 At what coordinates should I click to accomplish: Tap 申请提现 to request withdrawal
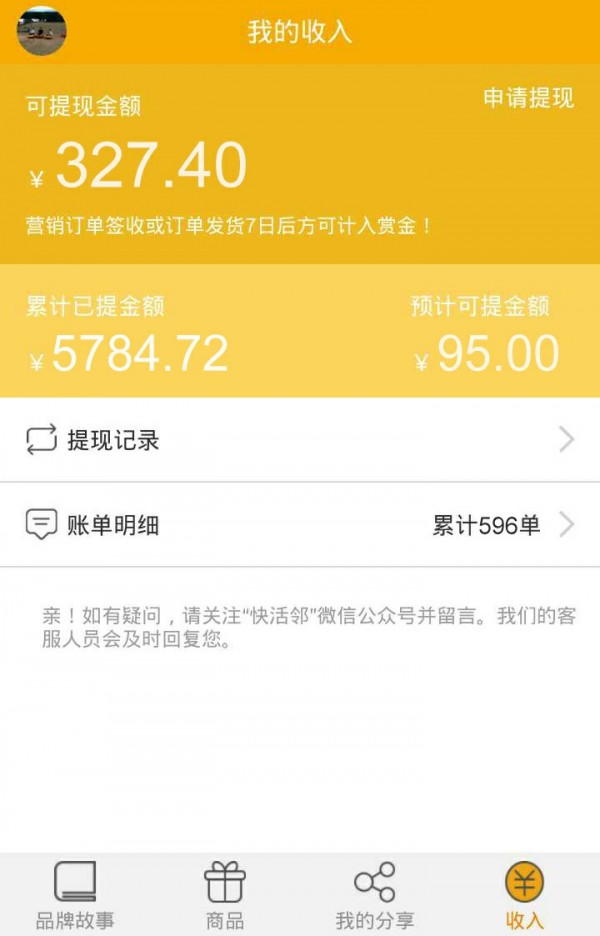[528, 98]
